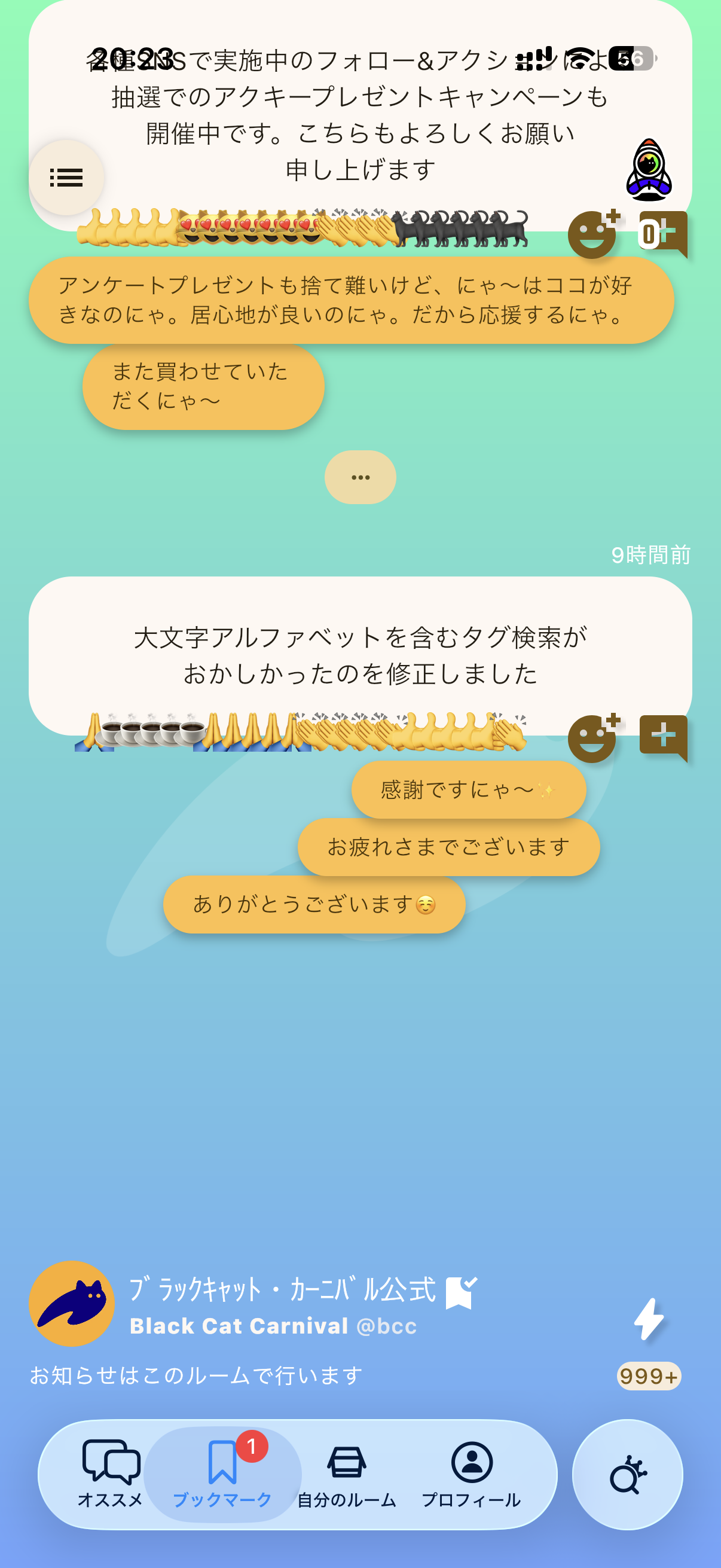Open the お疲れさまでございます reply bubble
Viewport: 721px width, 1568px height.
coord(448,847)
